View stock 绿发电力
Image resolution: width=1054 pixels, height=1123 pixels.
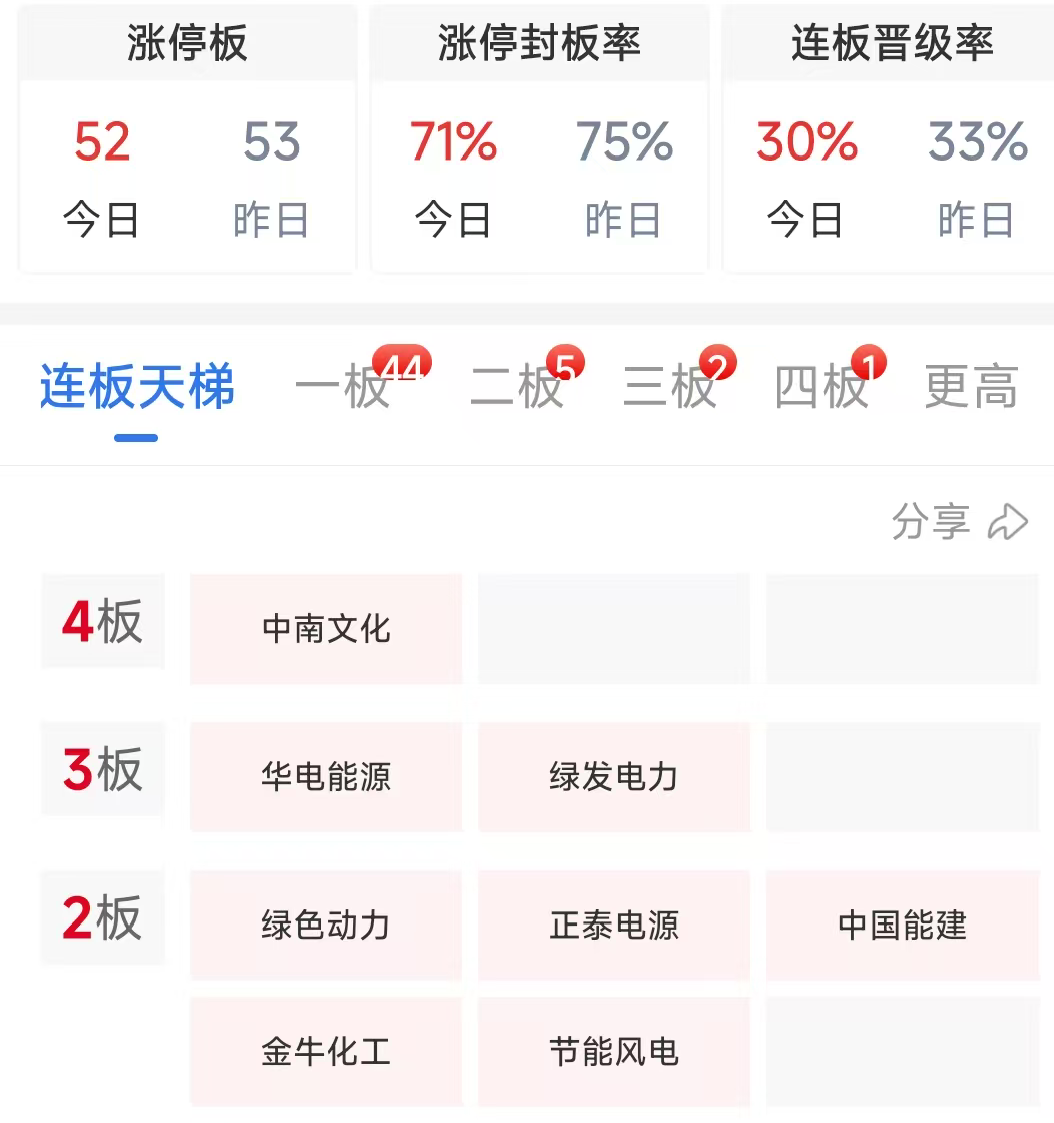click(614, 777)
